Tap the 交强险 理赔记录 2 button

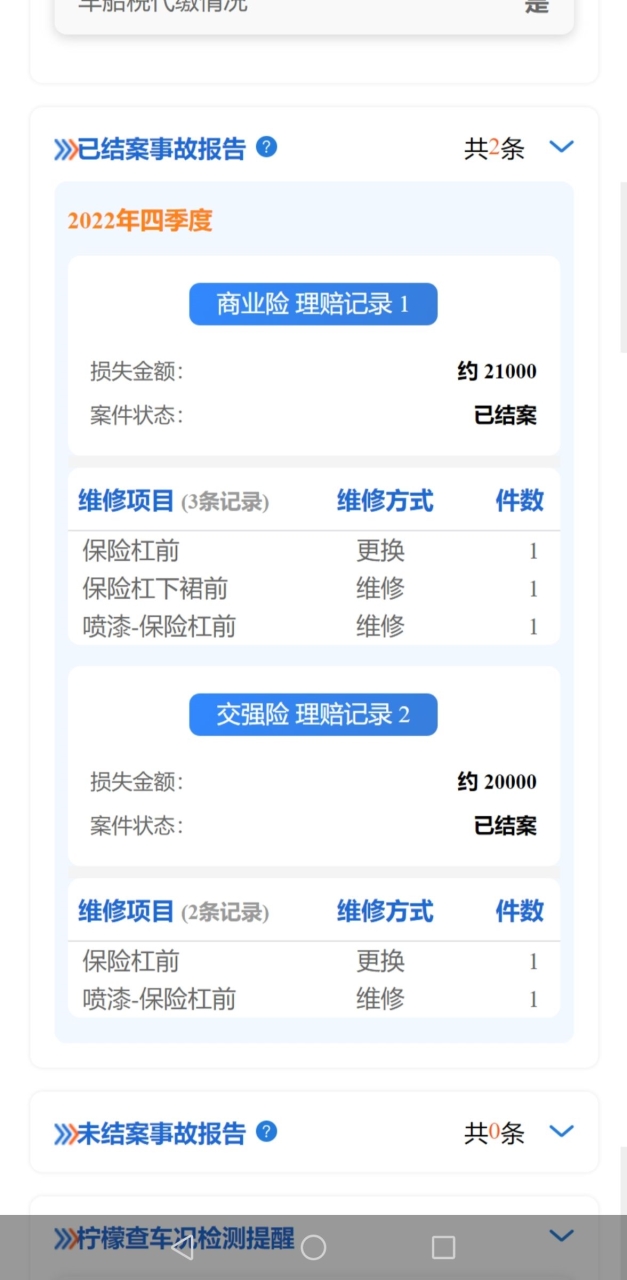click(x=313, y=714)
